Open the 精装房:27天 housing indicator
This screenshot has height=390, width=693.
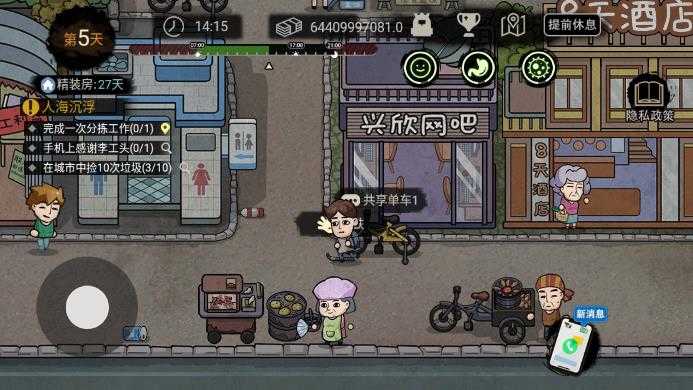(x=82, y=84)
